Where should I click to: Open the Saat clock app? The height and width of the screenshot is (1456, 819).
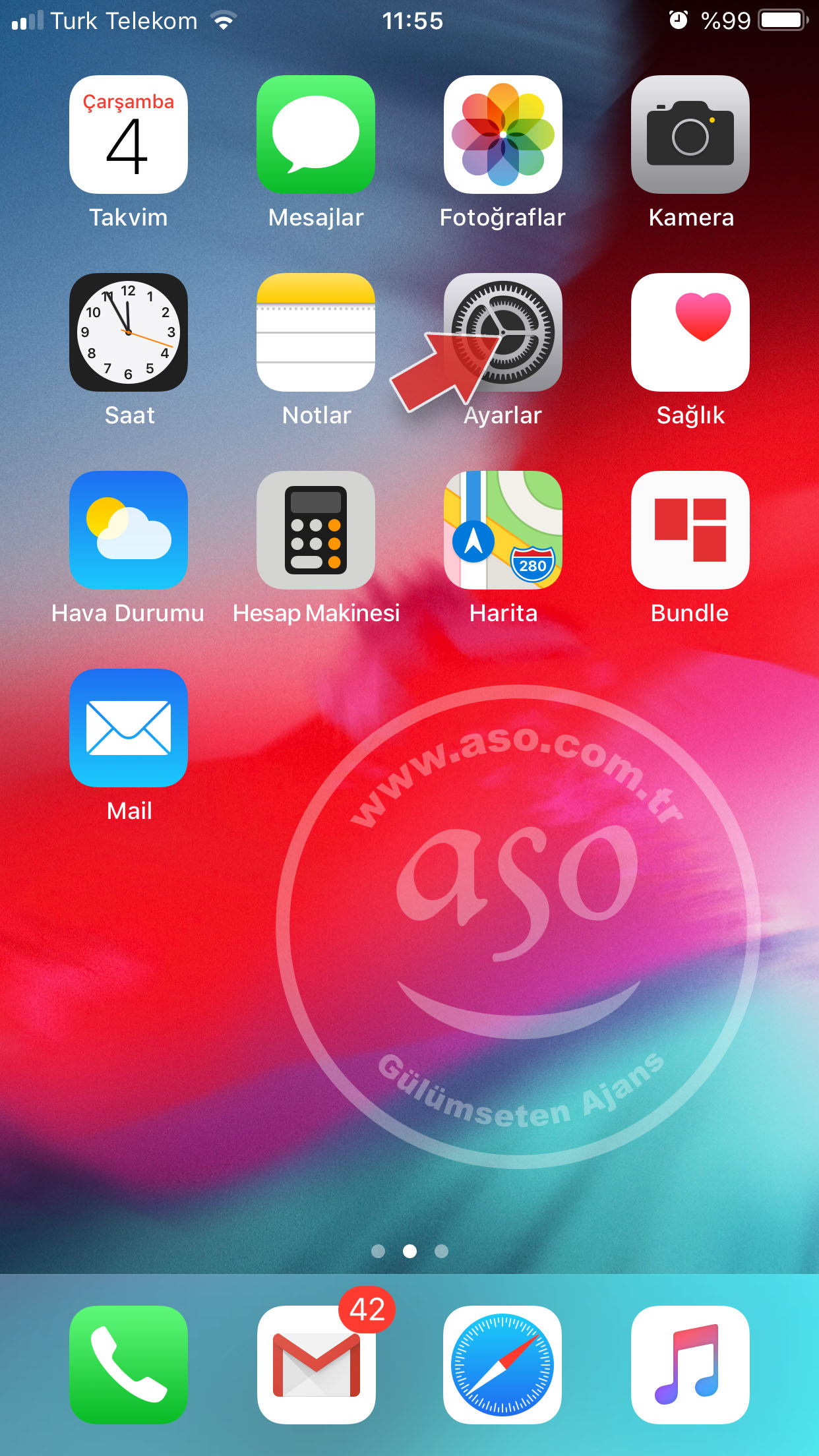(129, 332)
